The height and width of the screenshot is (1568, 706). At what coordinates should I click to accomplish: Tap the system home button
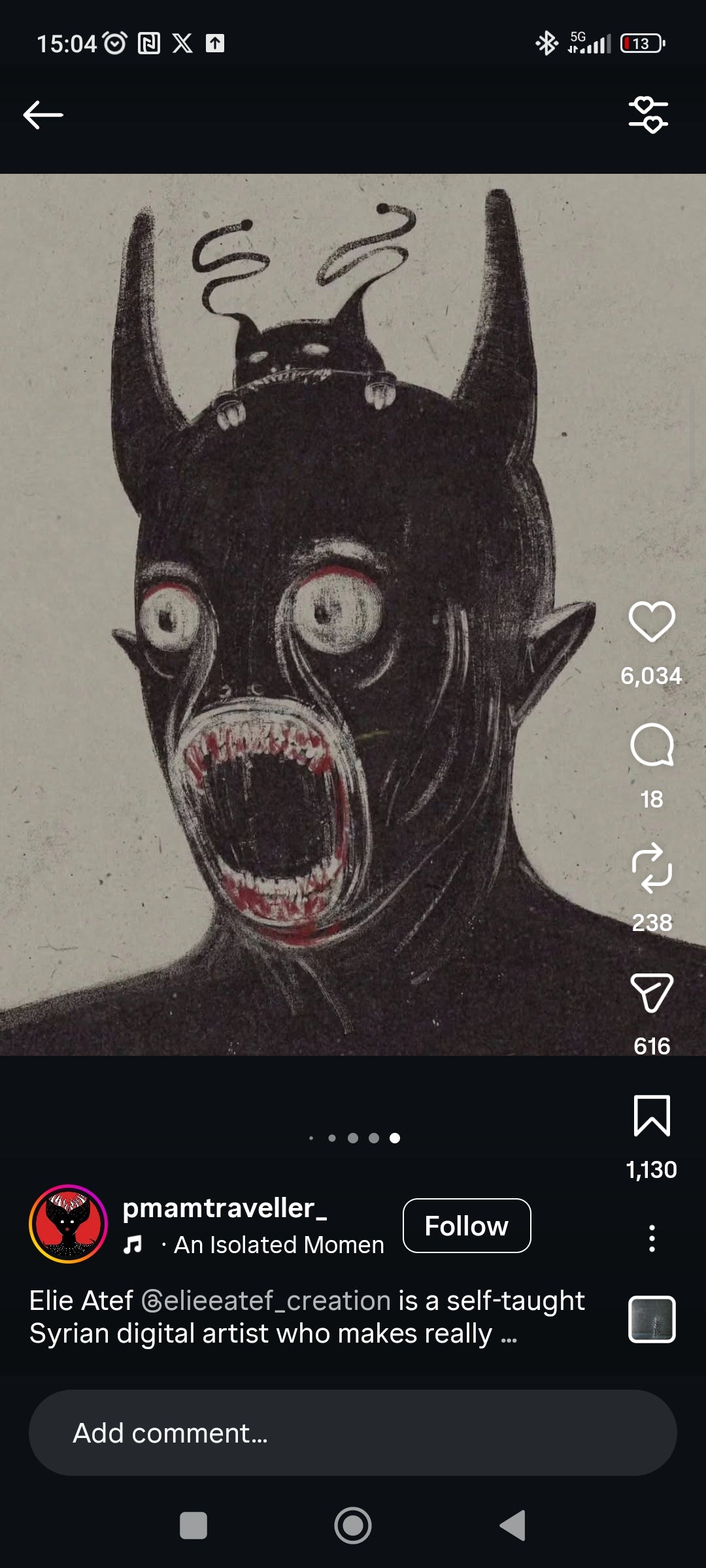coord(353,1526)
